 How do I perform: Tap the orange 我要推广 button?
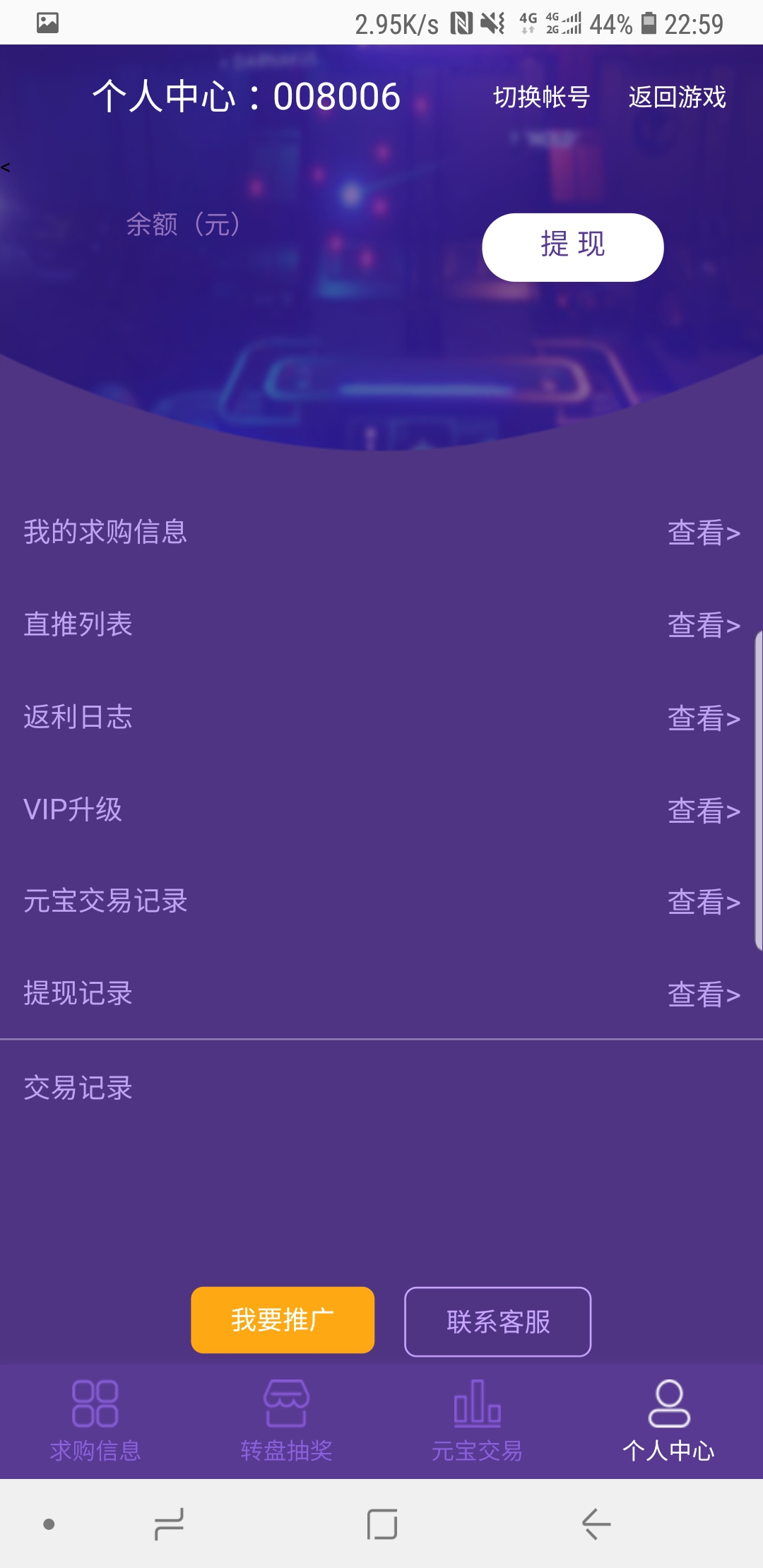pyautogui.click(x=282, y=1321)
